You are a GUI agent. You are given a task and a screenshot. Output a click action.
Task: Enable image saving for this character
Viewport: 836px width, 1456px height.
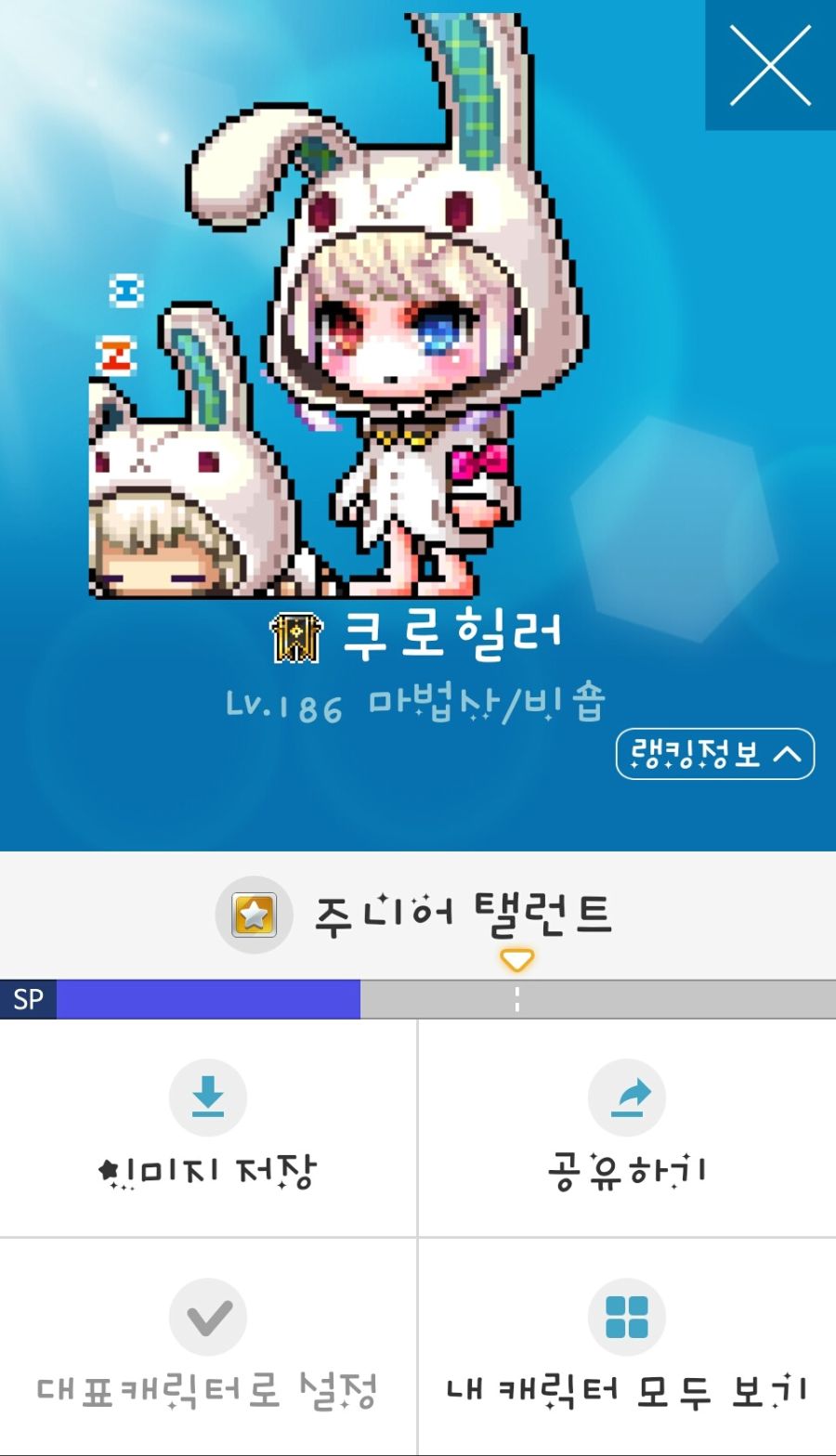tap(207, 1172)
